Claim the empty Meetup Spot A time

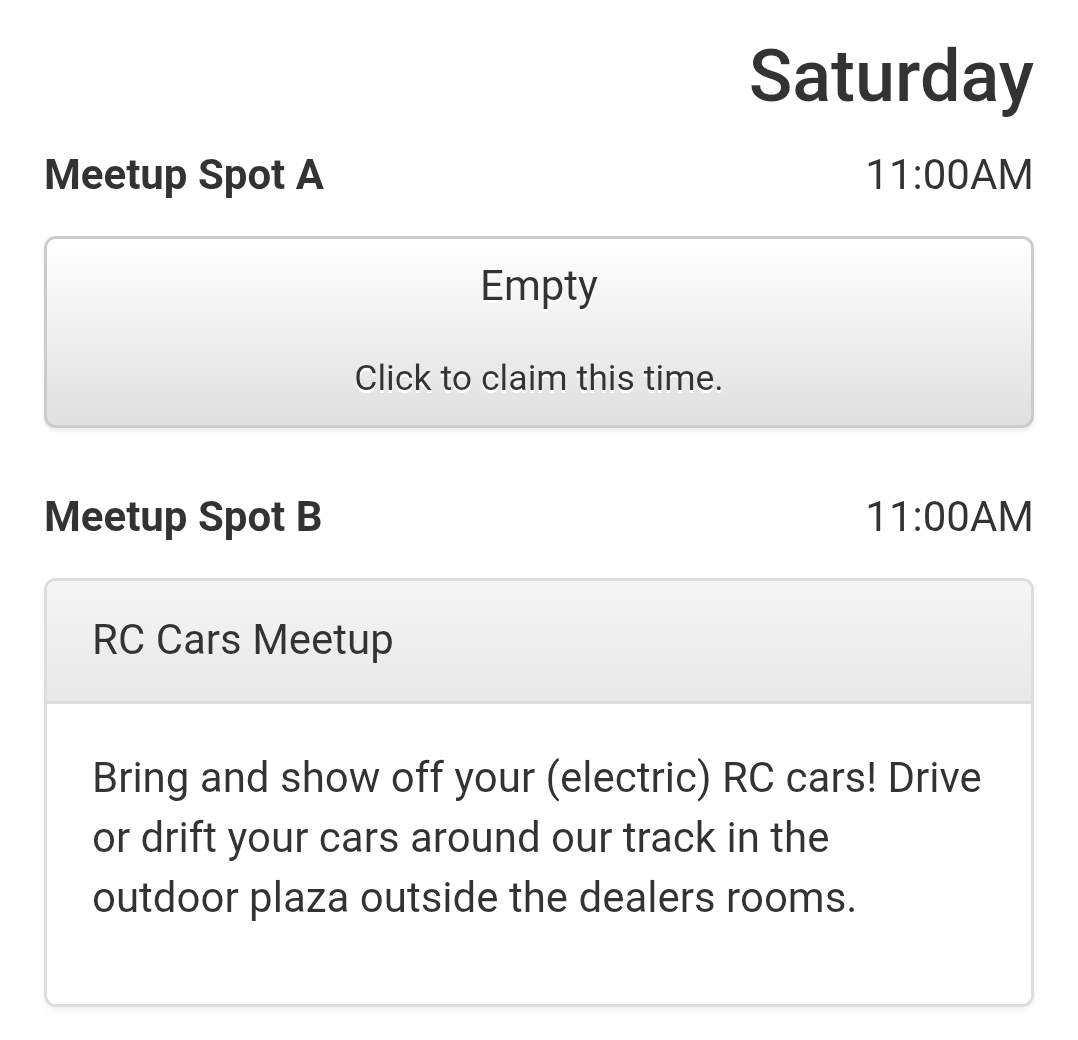[x=538, y=332]
